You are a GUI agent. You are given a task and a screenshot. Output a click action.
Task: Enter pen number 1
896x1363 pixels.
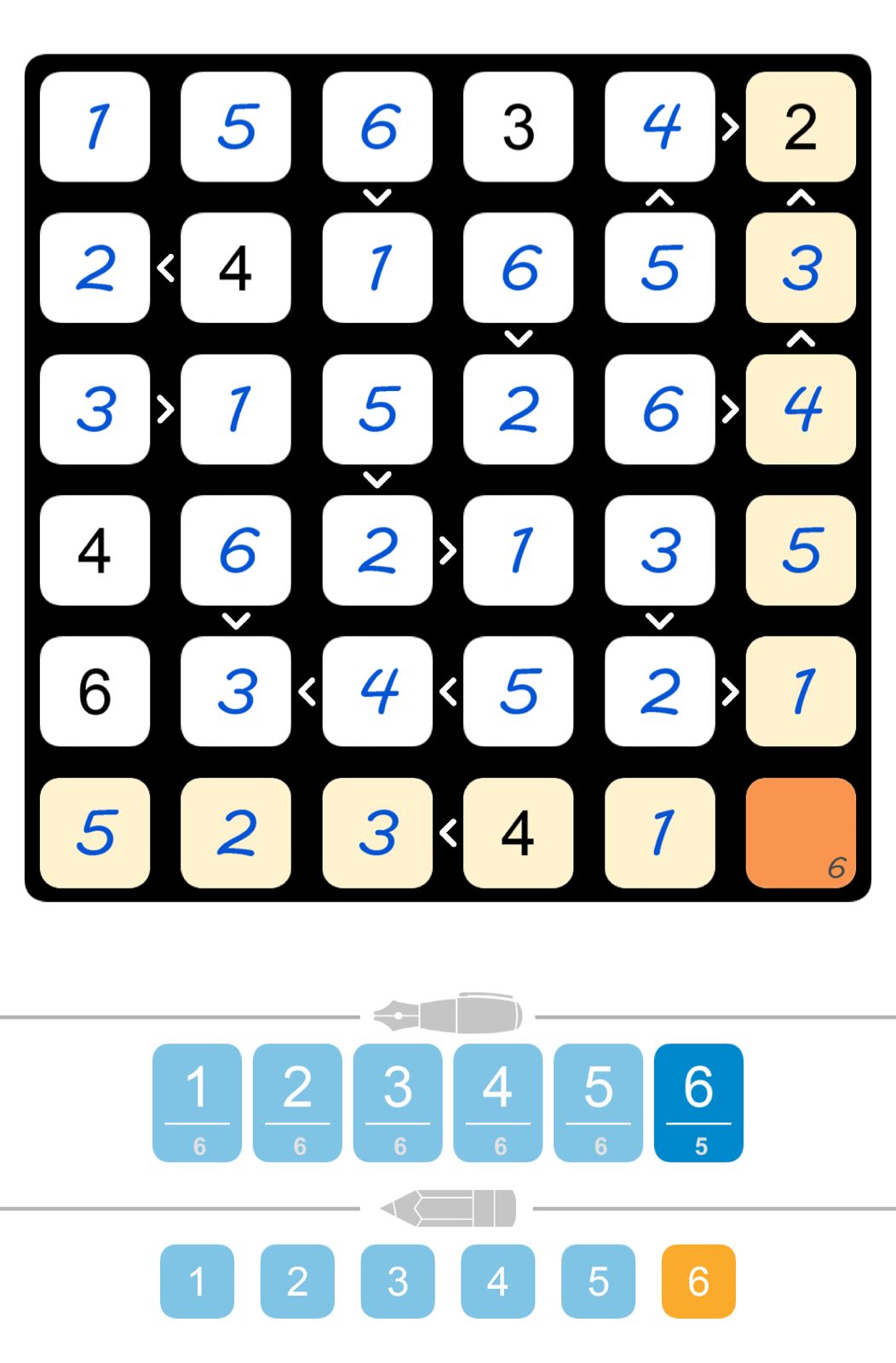coord(197,1101)
